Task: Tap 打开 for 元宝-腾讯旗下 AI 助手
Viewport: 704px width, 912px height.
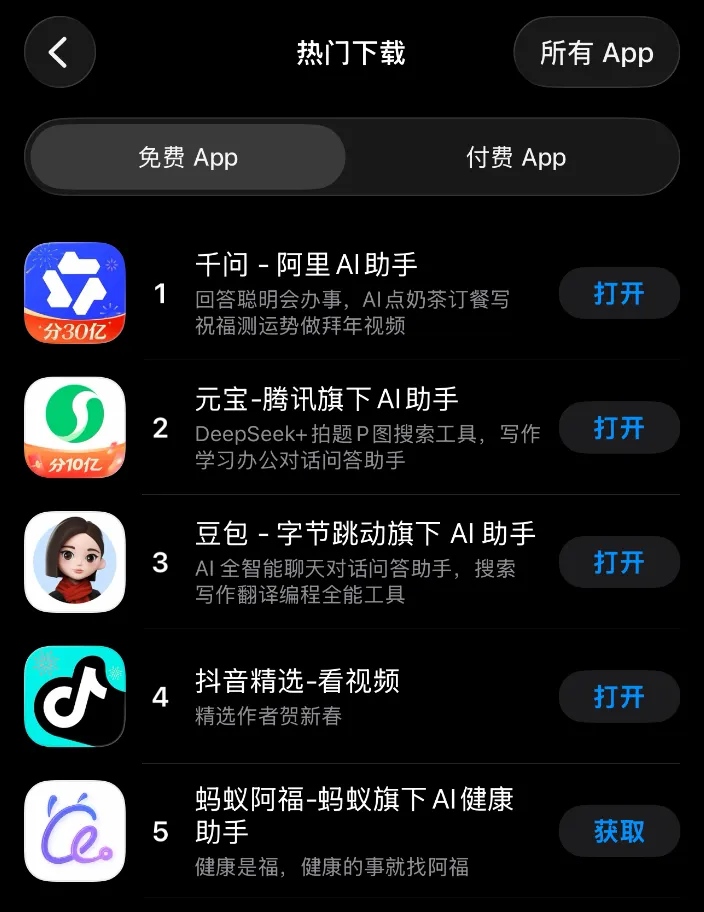Action: coord(618,428)
